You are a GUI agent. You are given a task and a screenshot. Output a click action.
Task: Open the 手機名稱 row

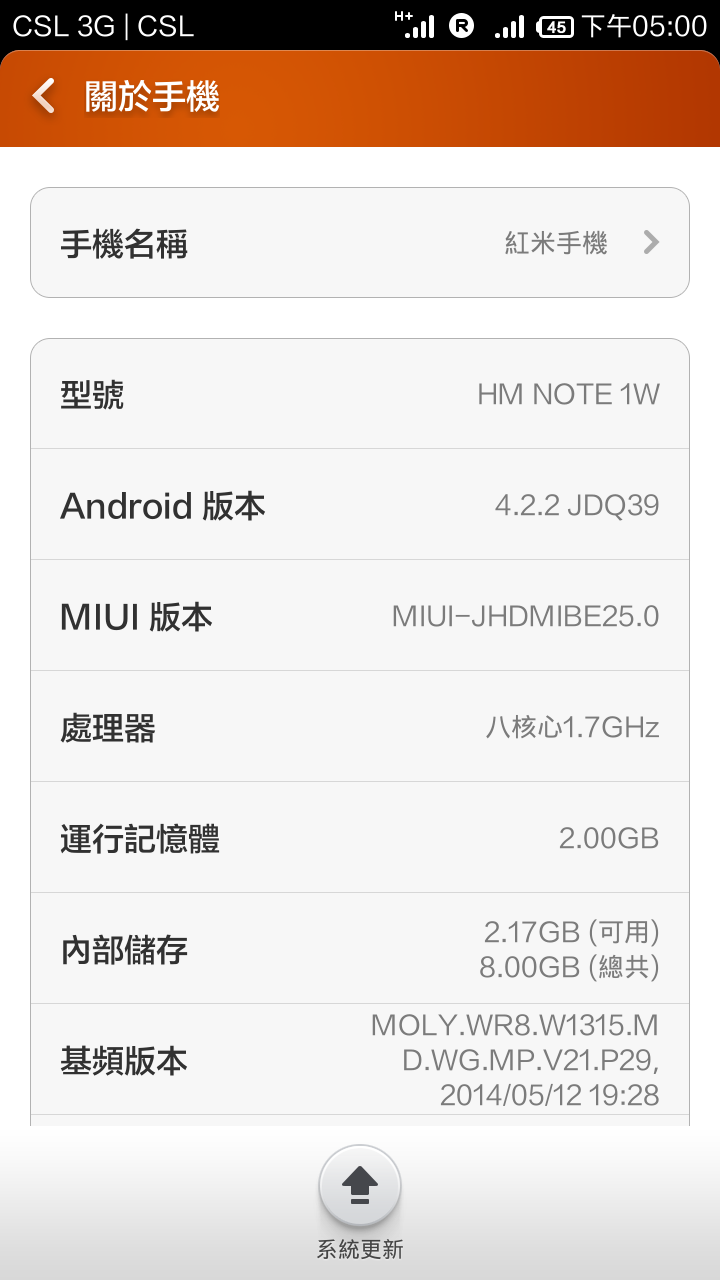point(360,243)
